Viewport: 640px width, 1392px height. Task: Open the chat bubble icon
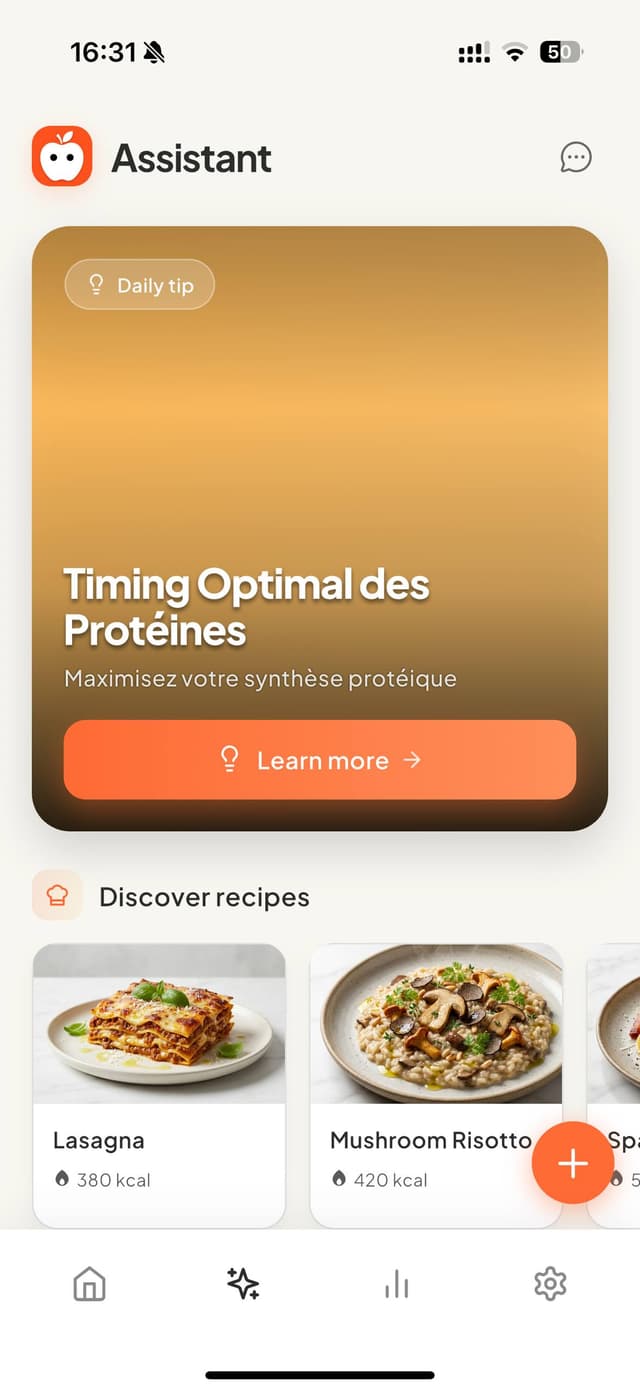click(x=575, y=157)
